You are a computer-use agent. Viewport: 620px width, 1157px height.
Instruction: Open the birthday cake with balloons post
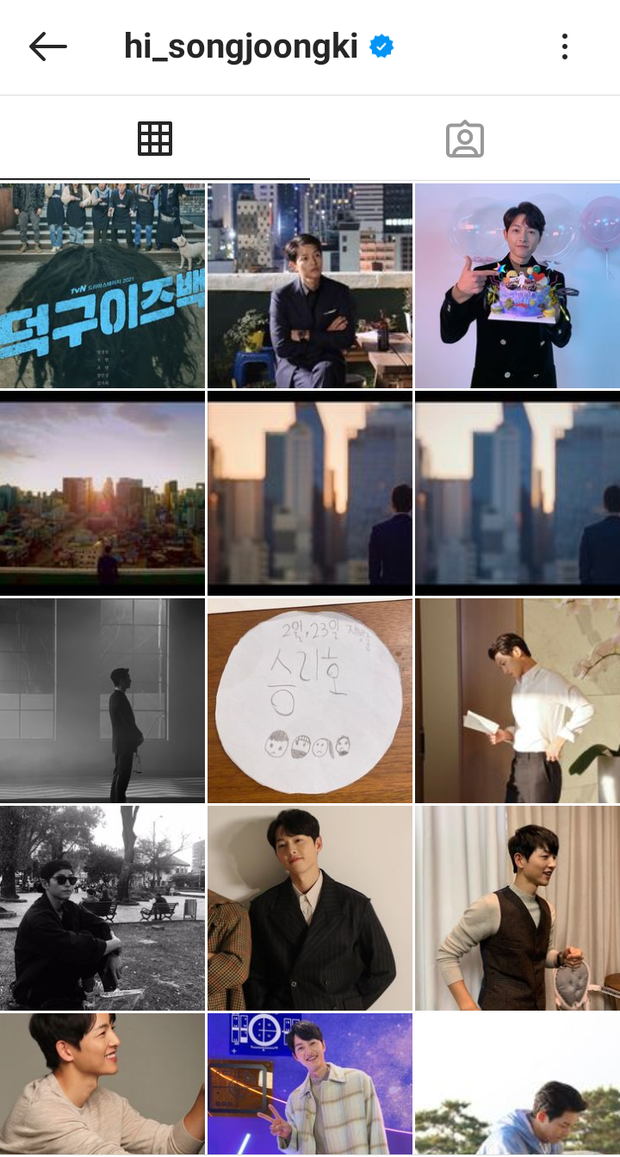pos(517,285)
